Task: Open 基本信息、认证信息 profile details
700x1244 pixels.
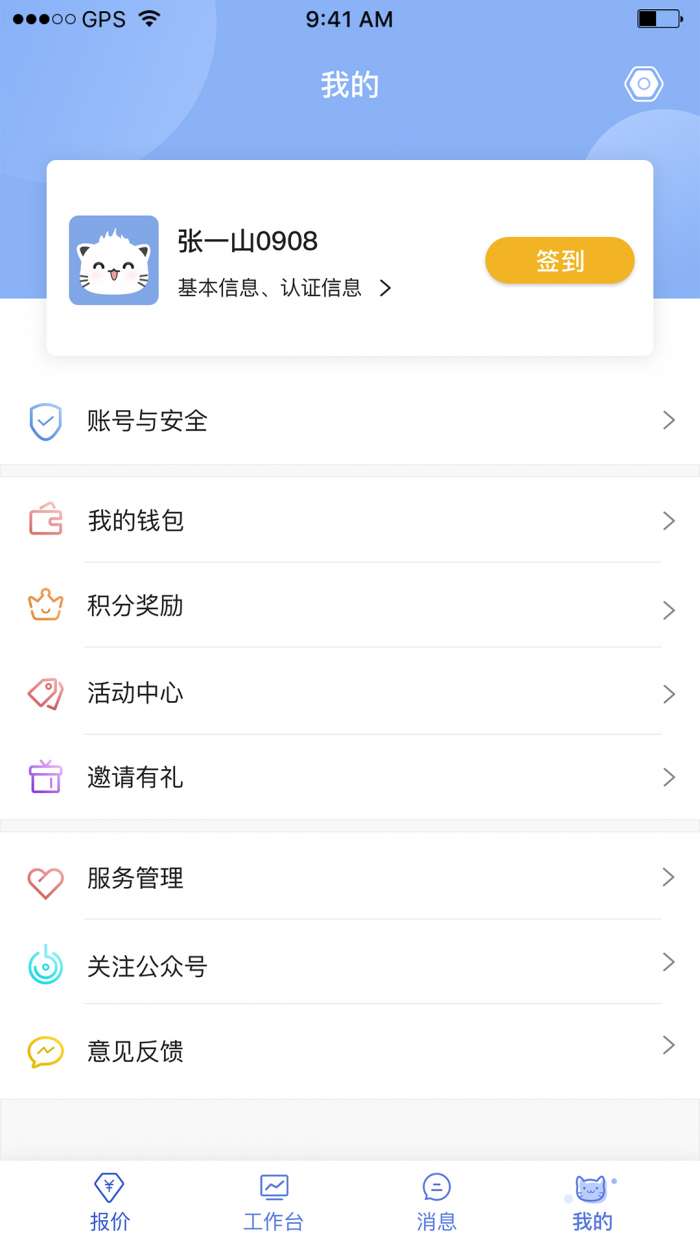Action: pyautogui.click(x=284, y=289)
